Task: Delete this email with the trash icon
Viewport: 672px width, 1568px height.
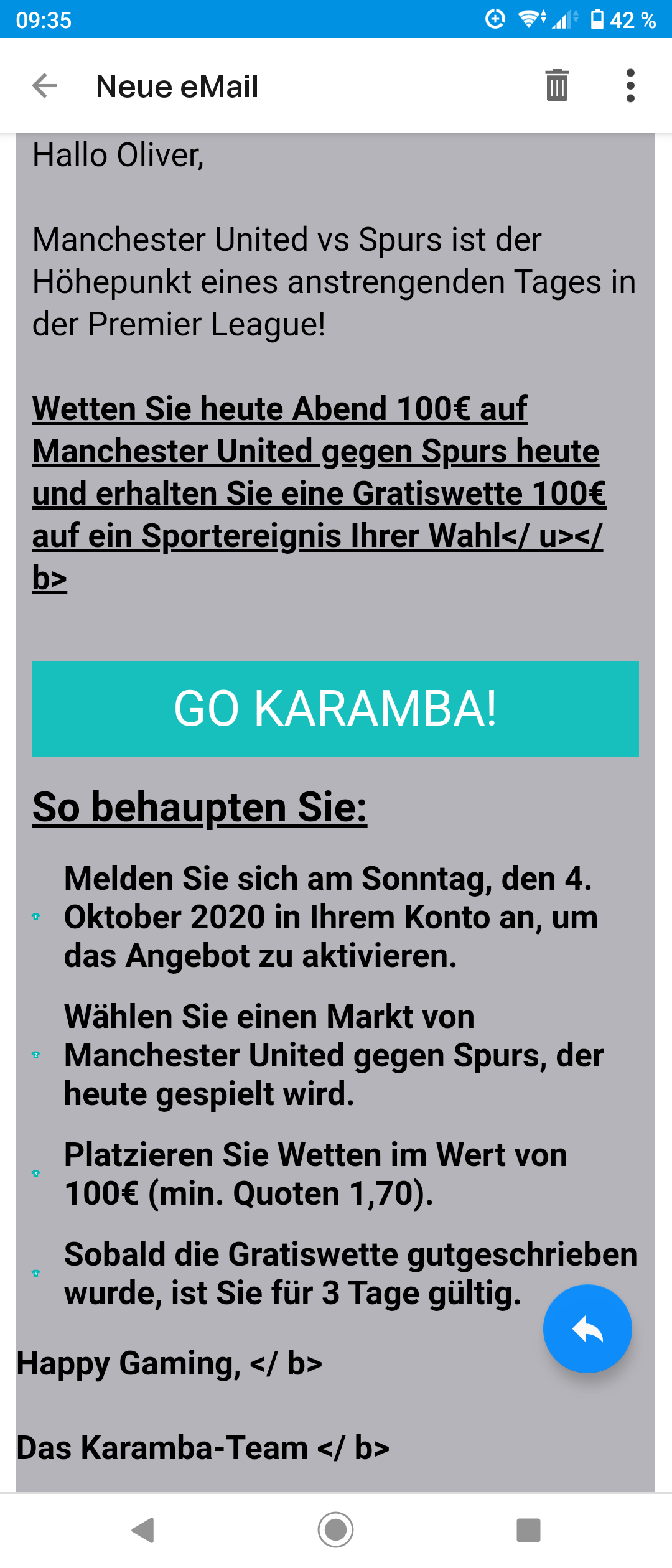Action: pyautogui.click(x=557, y=86)
